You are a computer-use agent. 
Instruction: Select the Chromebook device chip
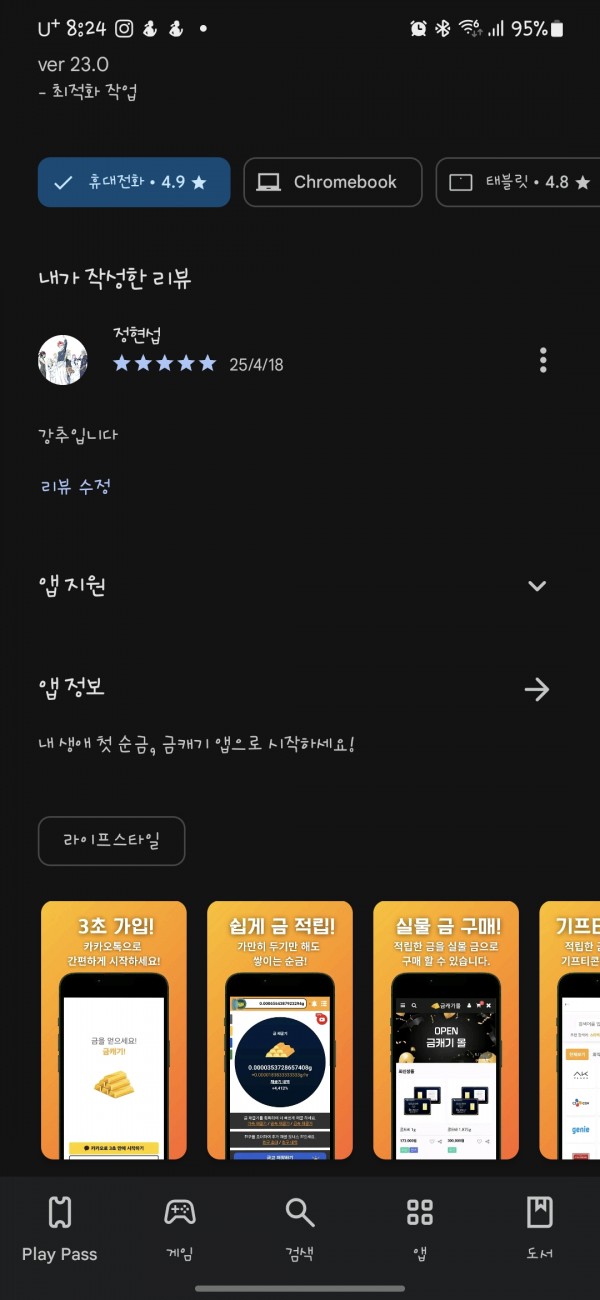[x=333, y=182]
